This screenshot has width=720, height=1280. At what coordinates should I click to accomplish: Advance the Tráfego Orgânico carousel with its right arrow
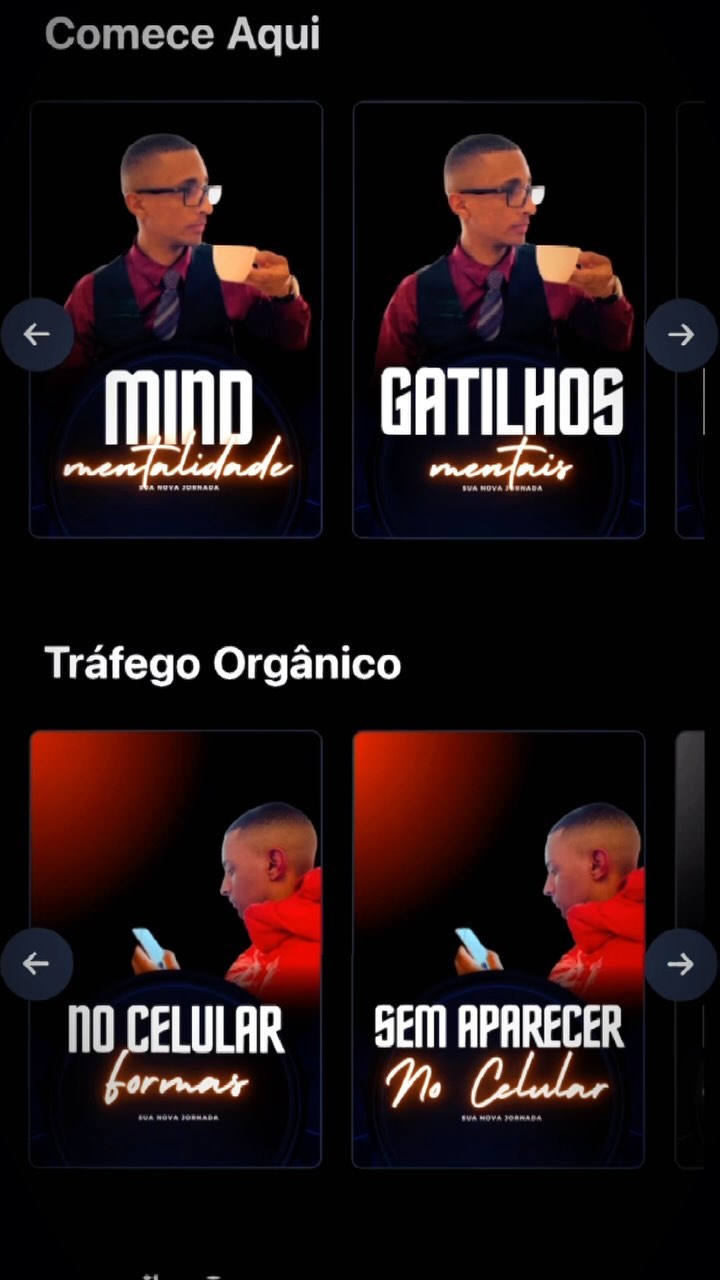(681, 963)
